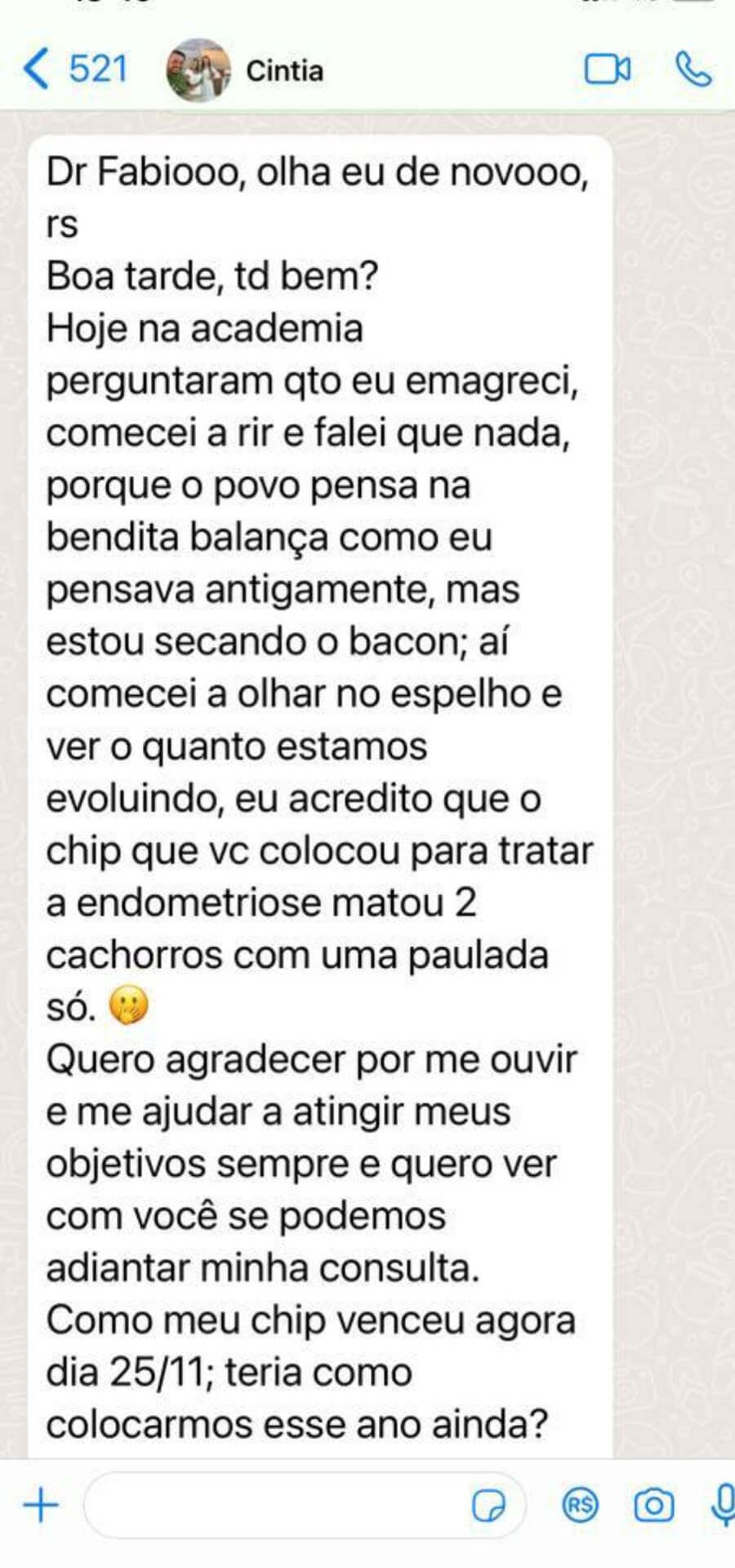The width and height of the screenshot is (735, 1568).
Task: Start a video call with Cintia
Action: click(607, 70)
